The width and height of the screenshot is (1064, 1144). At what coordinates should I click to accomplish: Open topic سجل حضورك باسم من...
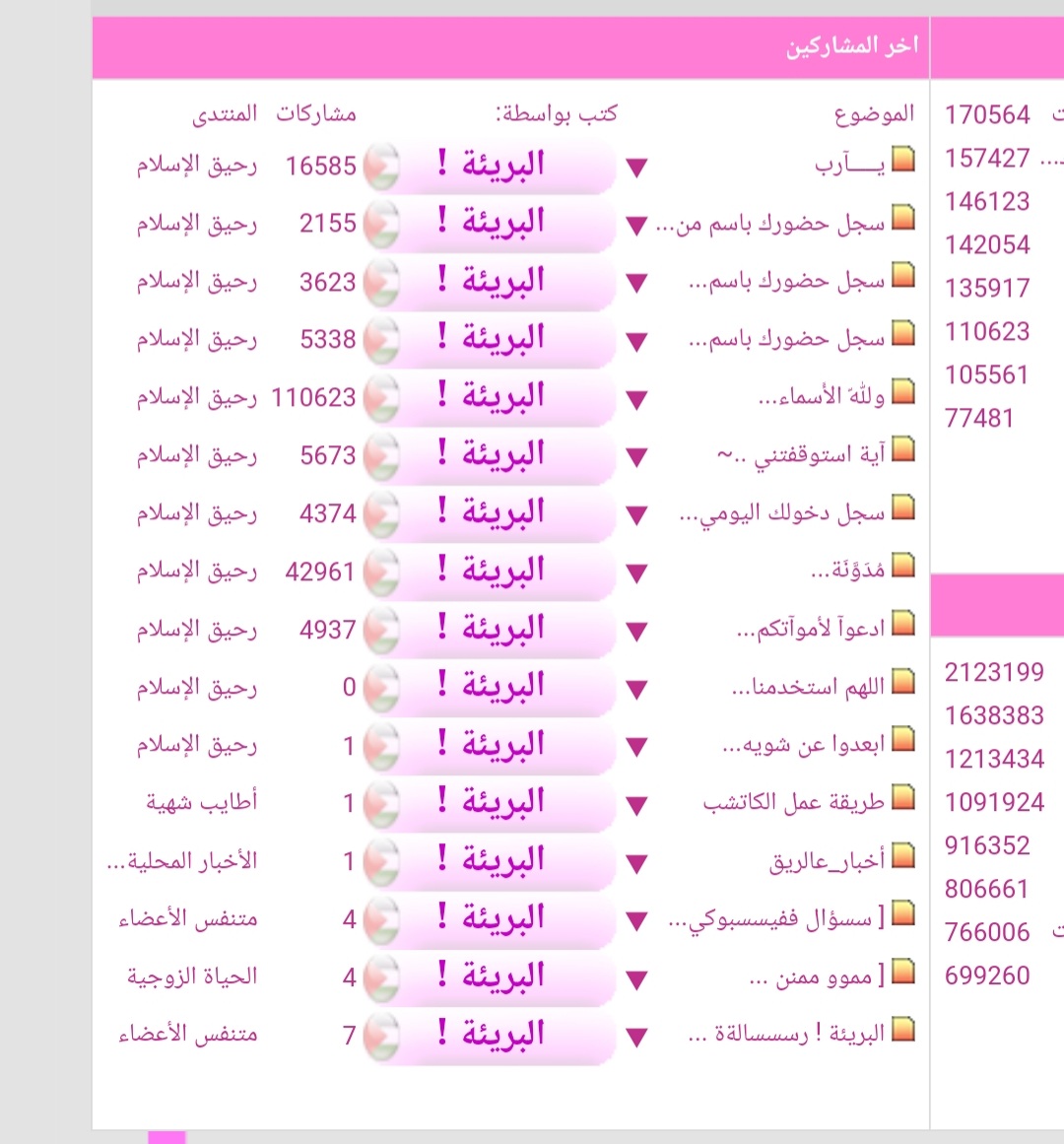pyautogui.click(x=770, y=225)
